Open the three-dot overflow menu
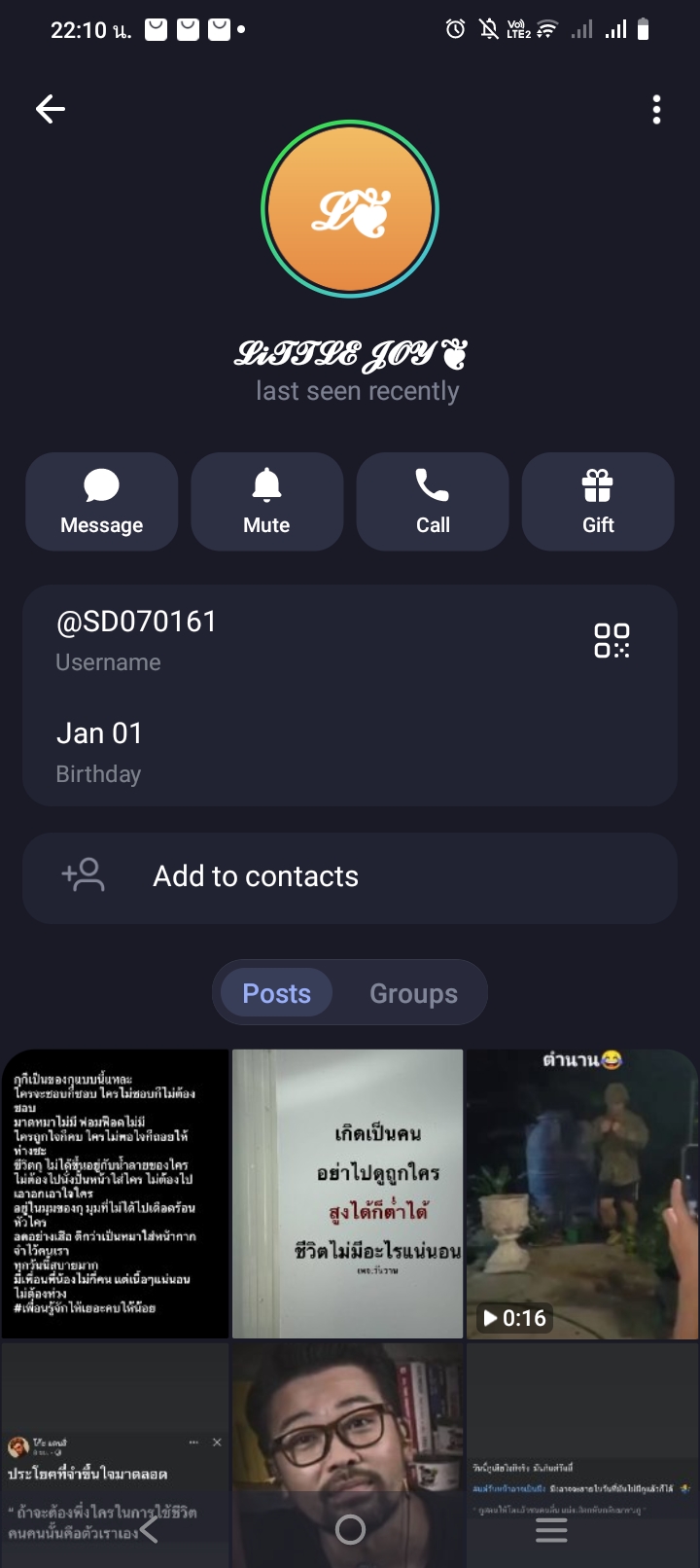 657,110
